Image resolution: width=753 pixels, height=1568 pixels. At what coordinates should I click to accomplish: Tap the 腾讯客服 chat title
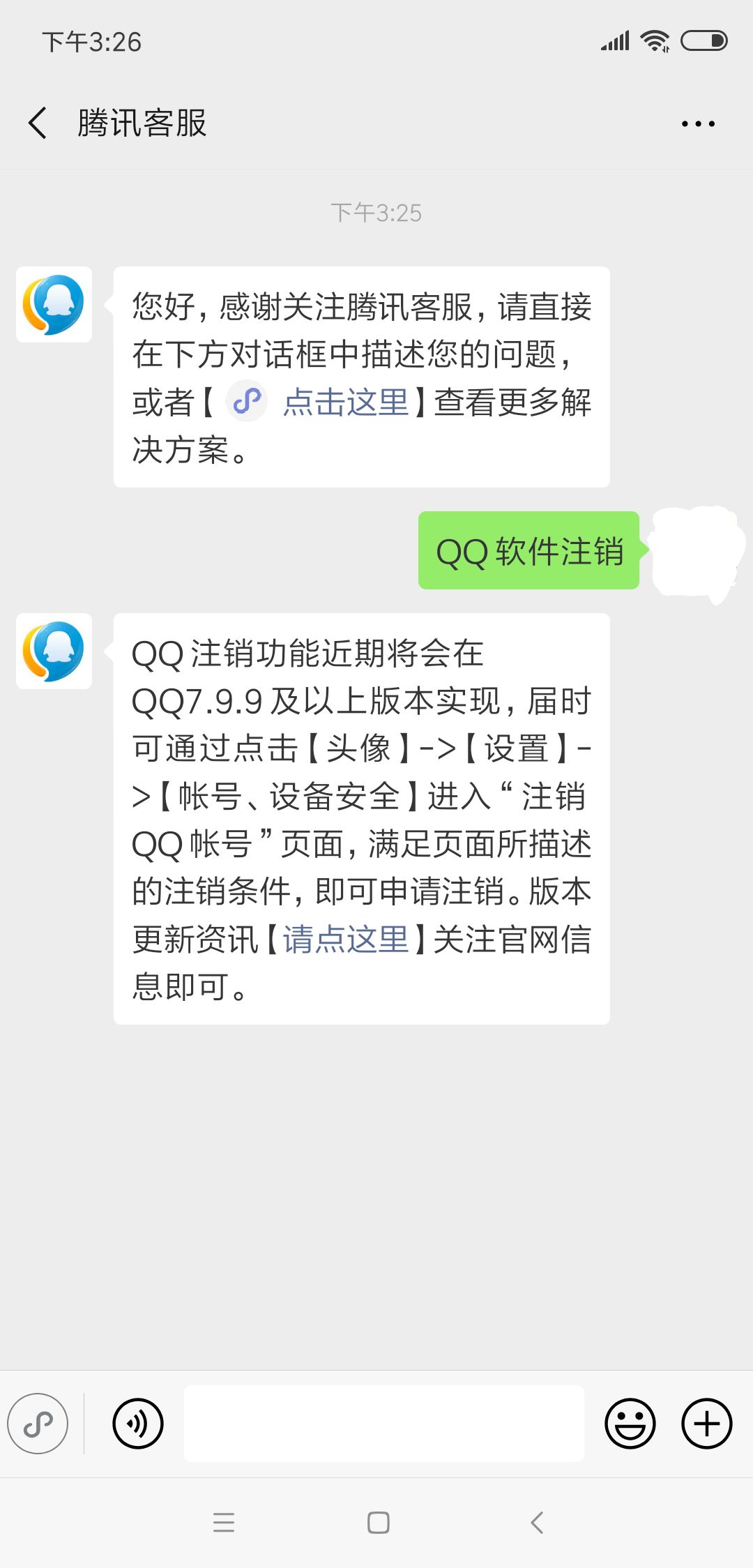142,123
